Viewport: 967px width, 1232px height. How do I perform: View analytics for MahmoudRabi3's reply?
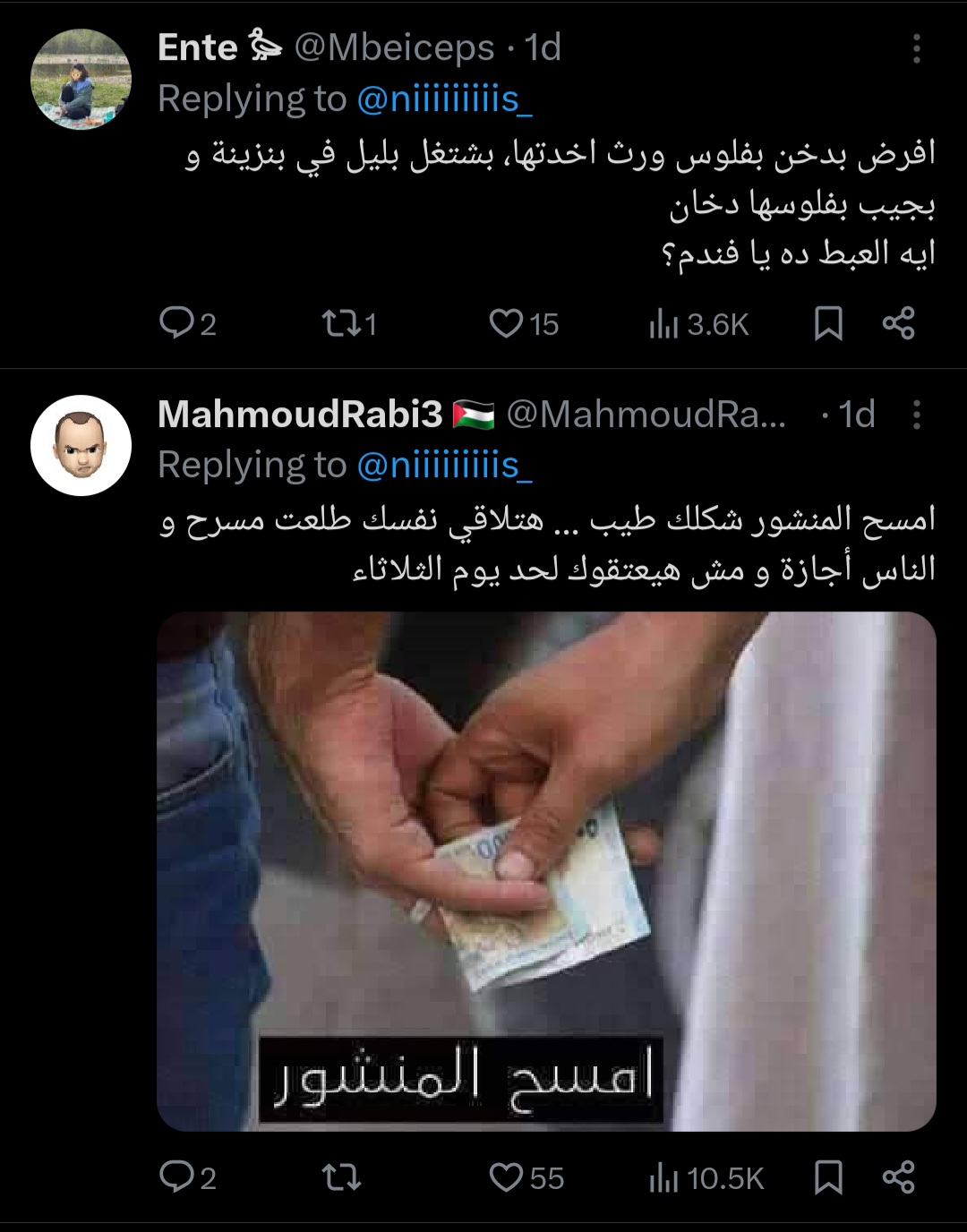click(706, 1178)
